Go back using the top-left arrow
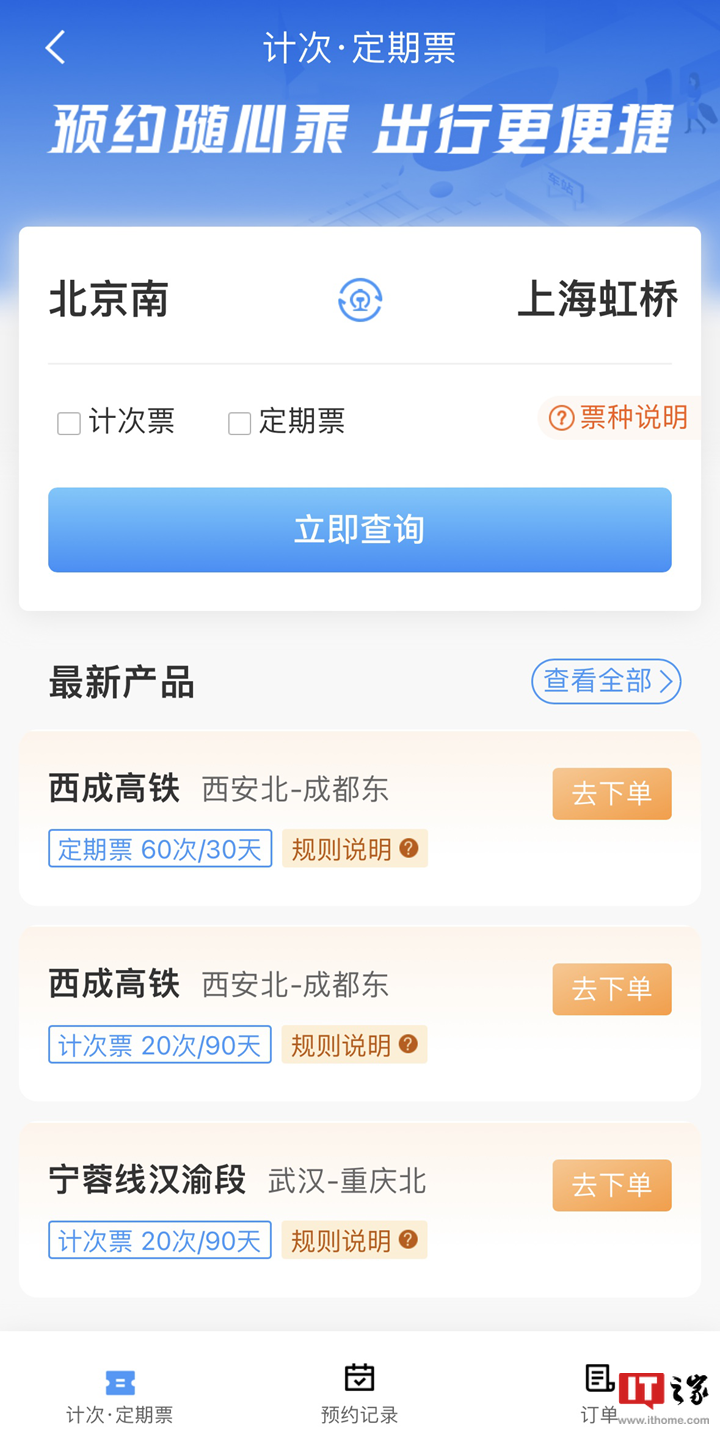720x1435 pixels. point(55,47)
